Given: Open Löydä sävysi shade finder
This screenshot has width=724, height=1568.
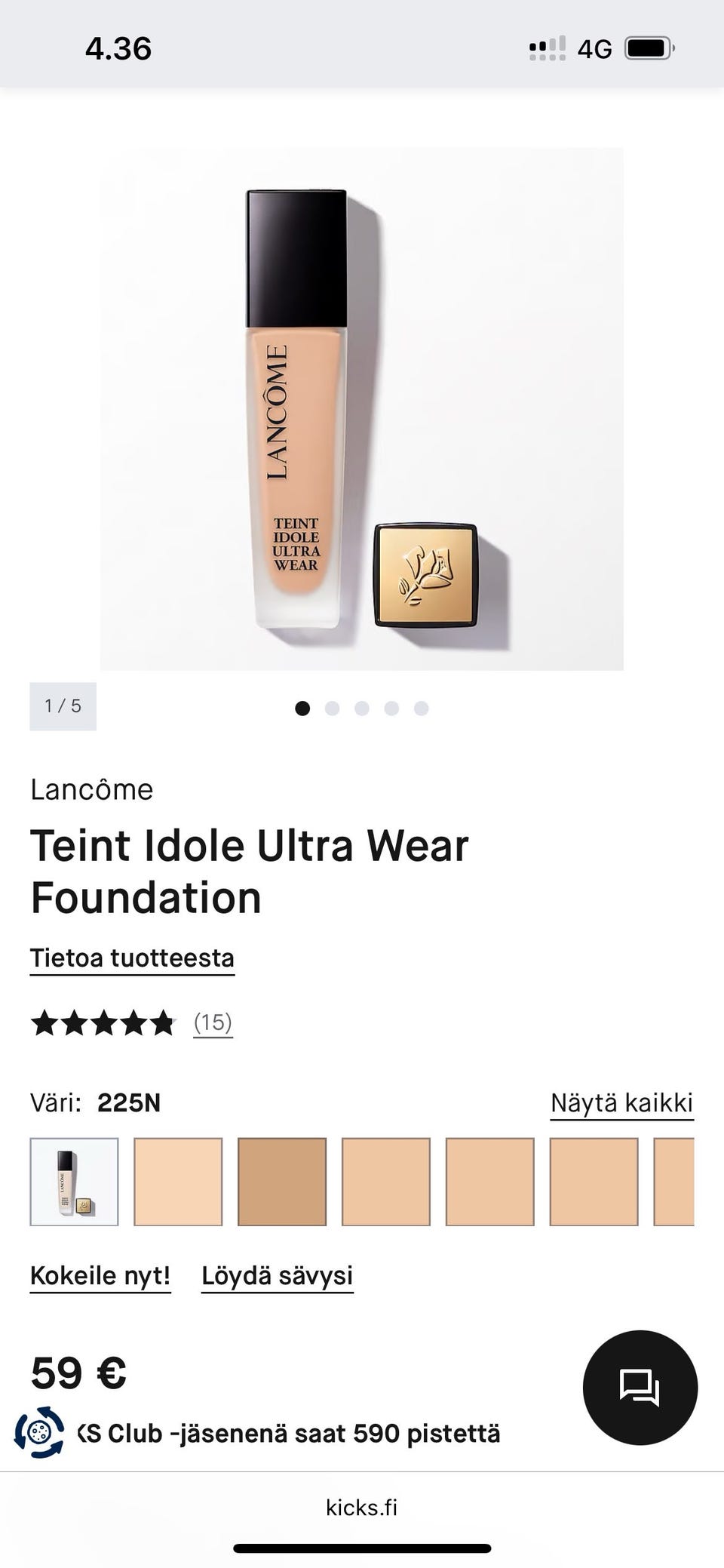Looking at the screenshot, I should 277,1276.
